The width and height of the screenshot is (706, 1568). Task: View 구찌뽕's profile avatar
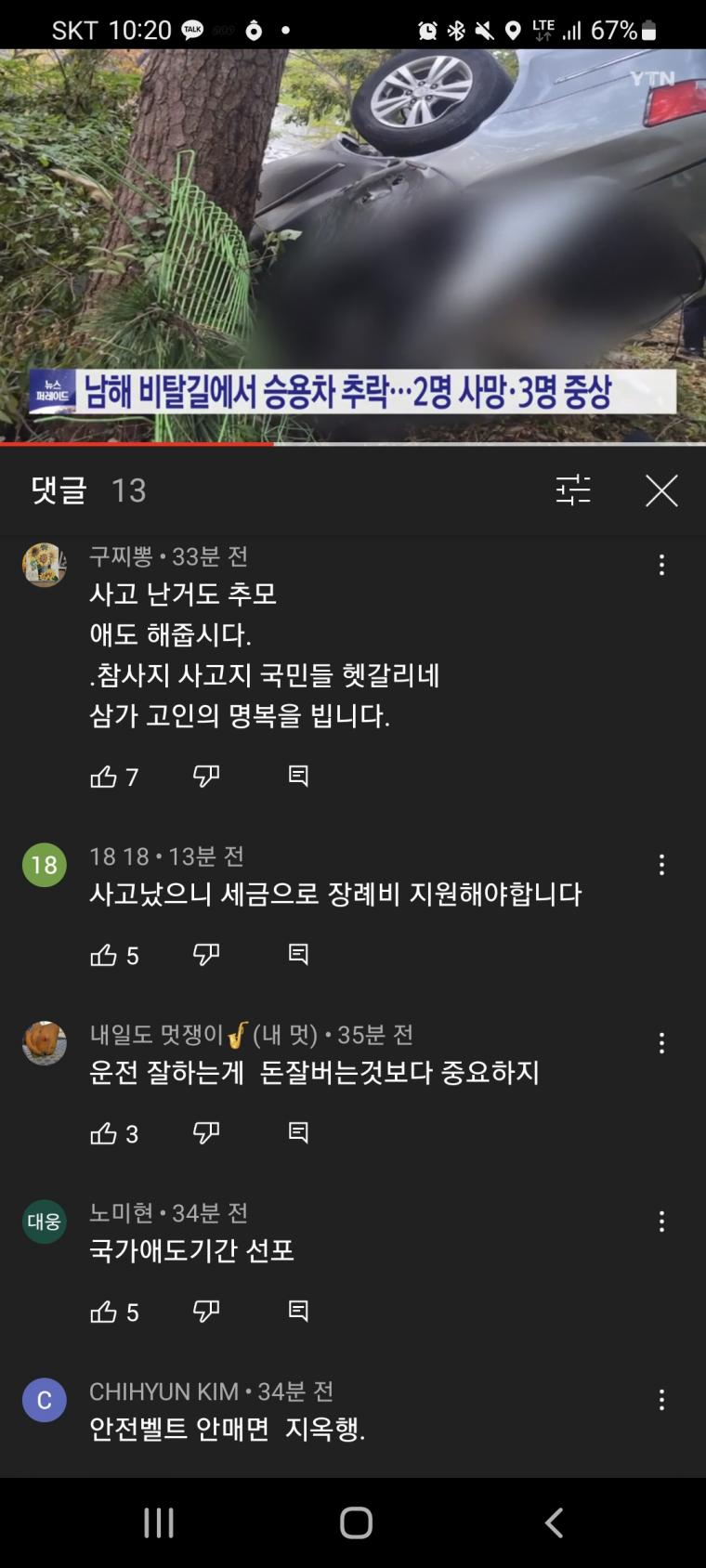(44, 565)
